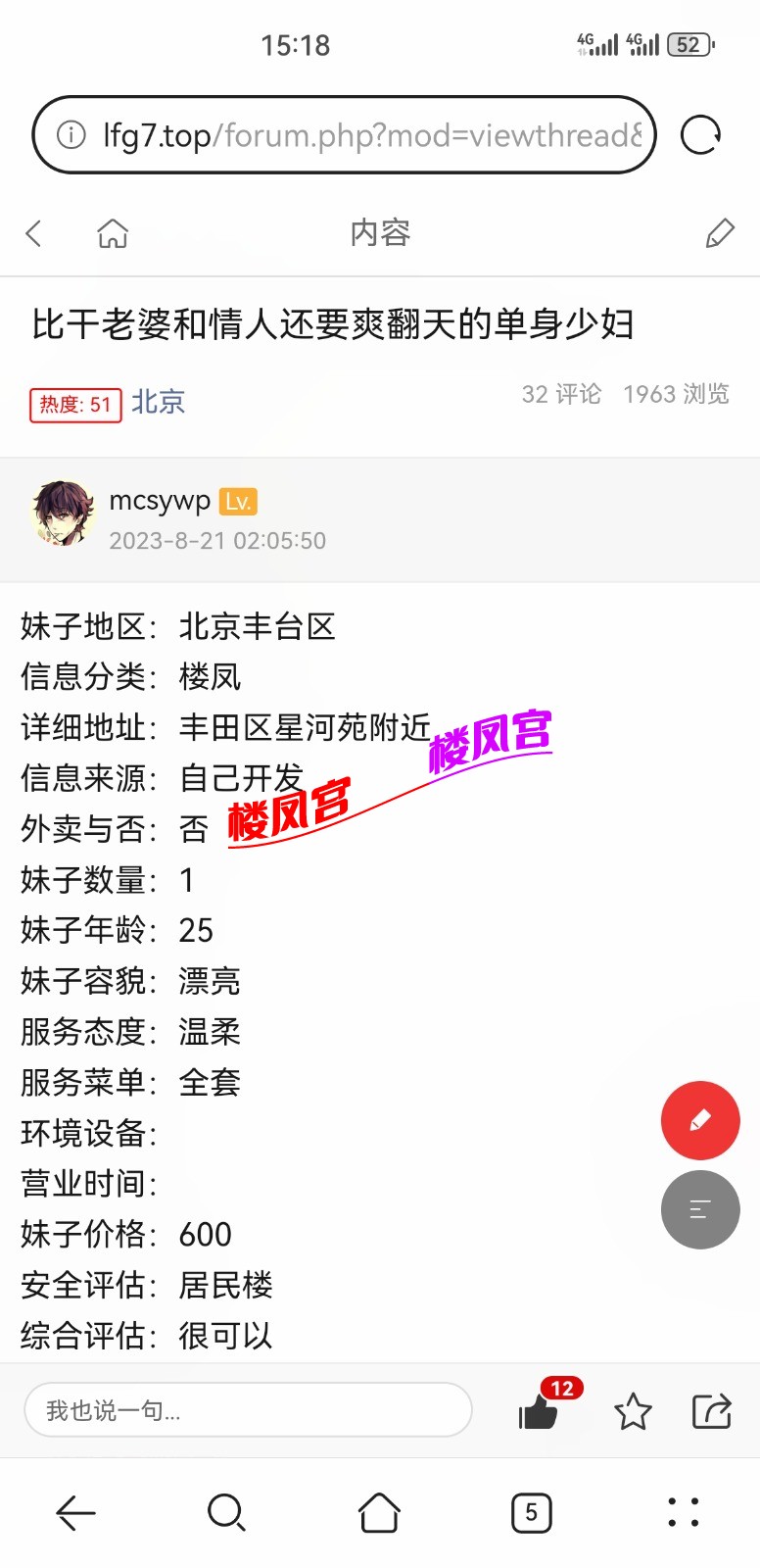Star the post to favorite it
This screenshot has height=1568, width=760.
point(633,1412)
